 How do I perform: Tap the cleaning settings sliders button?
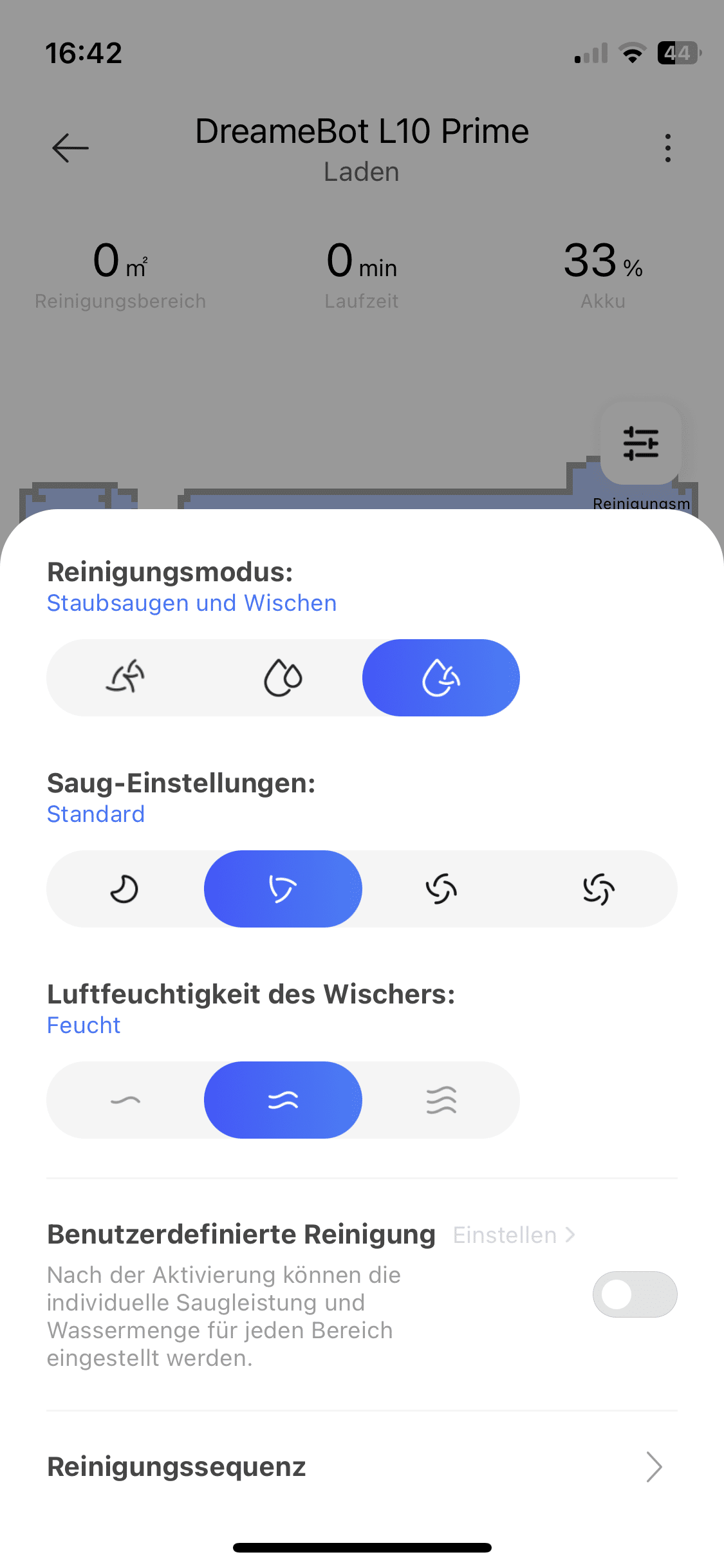[640, 443]
